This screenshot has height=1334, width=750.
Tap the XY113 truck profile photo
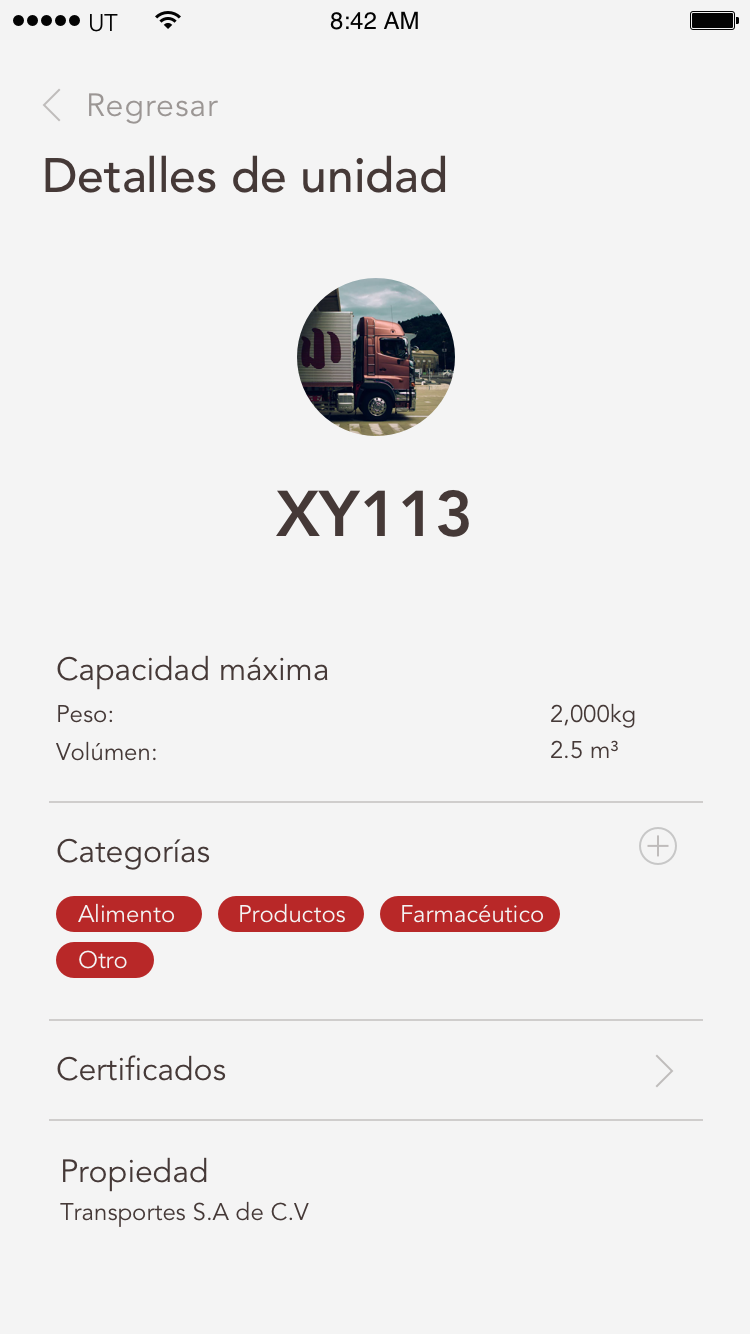point(376,357)
